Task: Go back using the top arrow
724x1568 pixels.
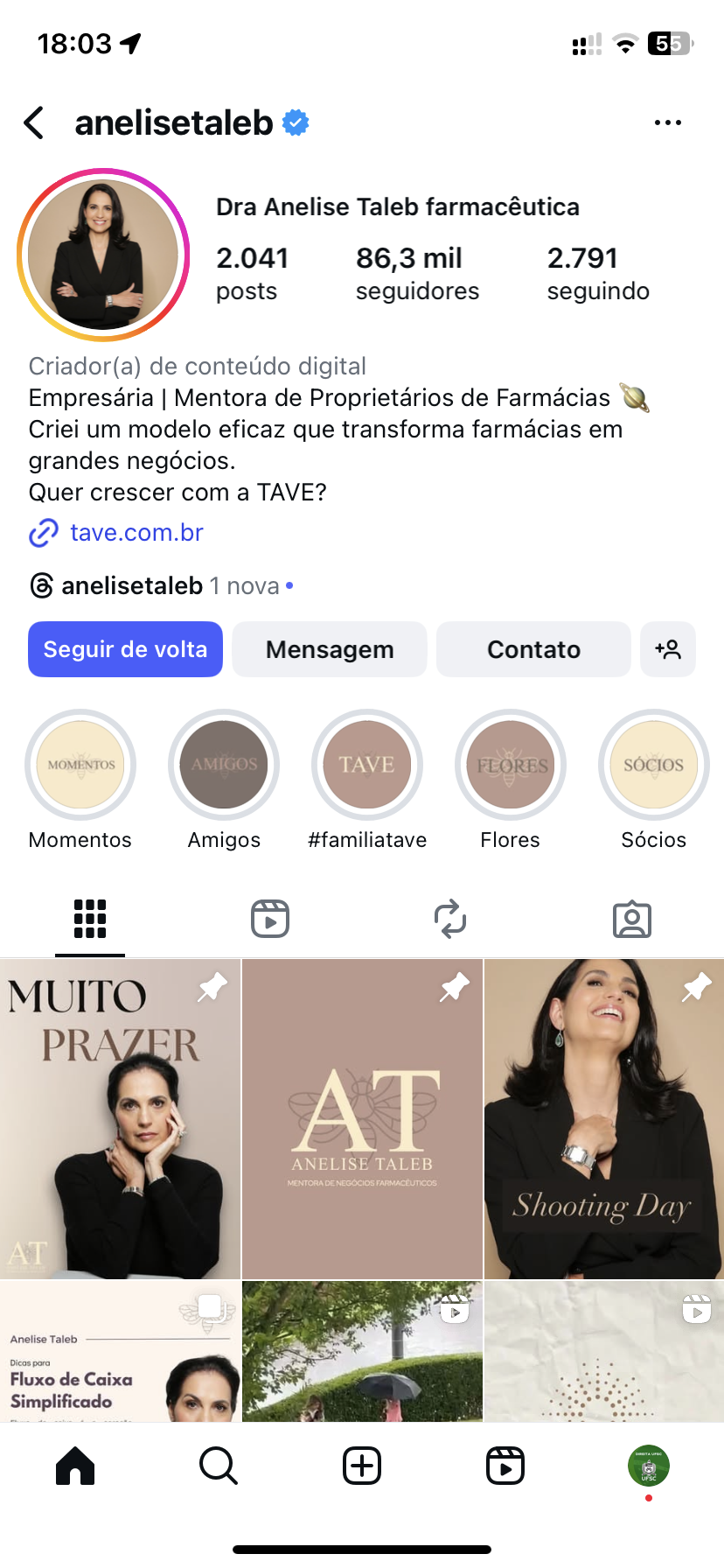Action: tap(35, 123)
